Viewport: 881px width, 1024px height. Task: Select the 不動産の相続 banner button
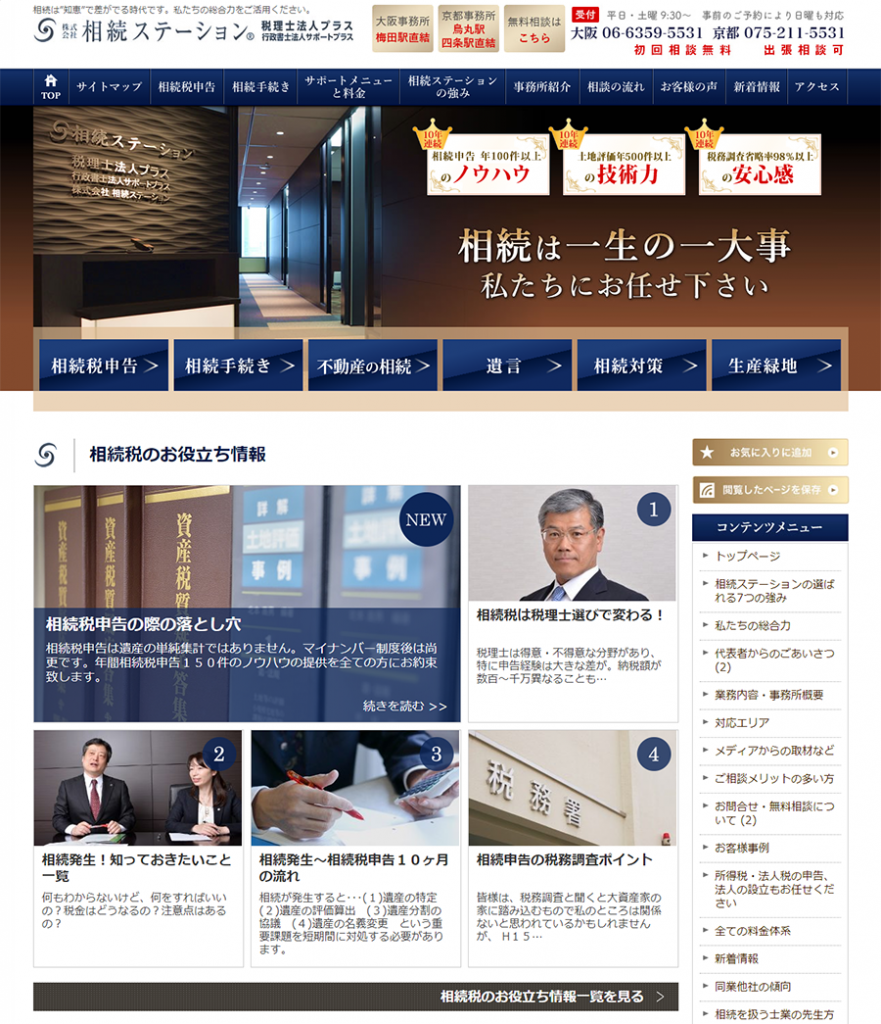point(372,366)
